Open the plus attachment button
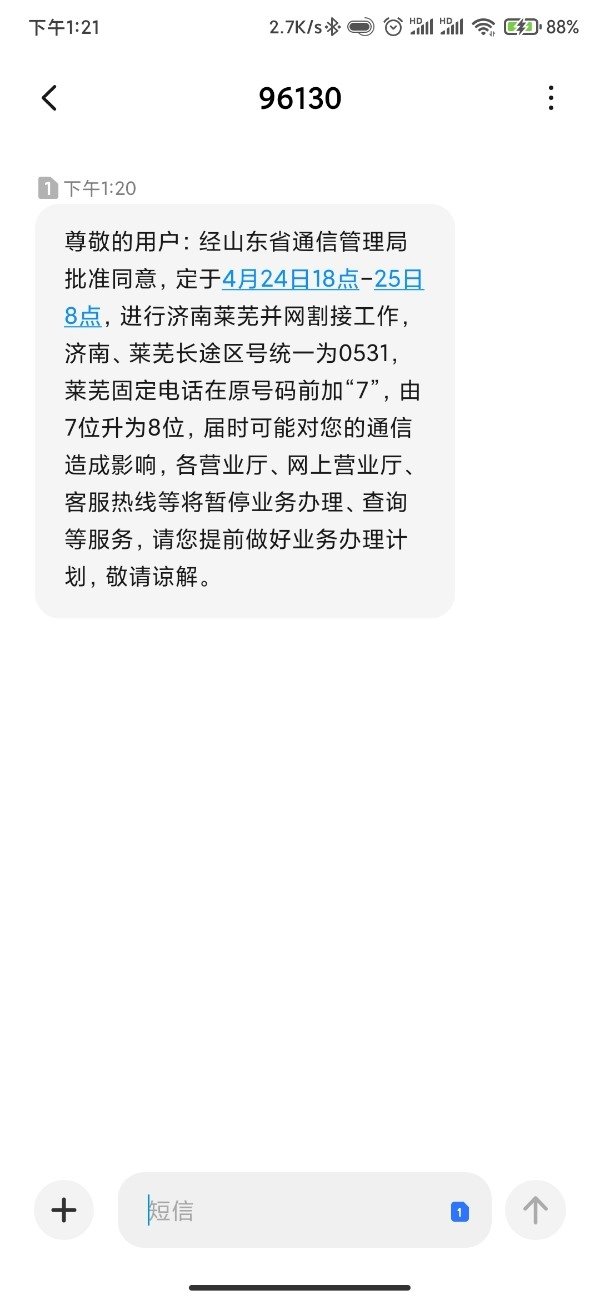The image size is (600, 1300). [64, 1211]
